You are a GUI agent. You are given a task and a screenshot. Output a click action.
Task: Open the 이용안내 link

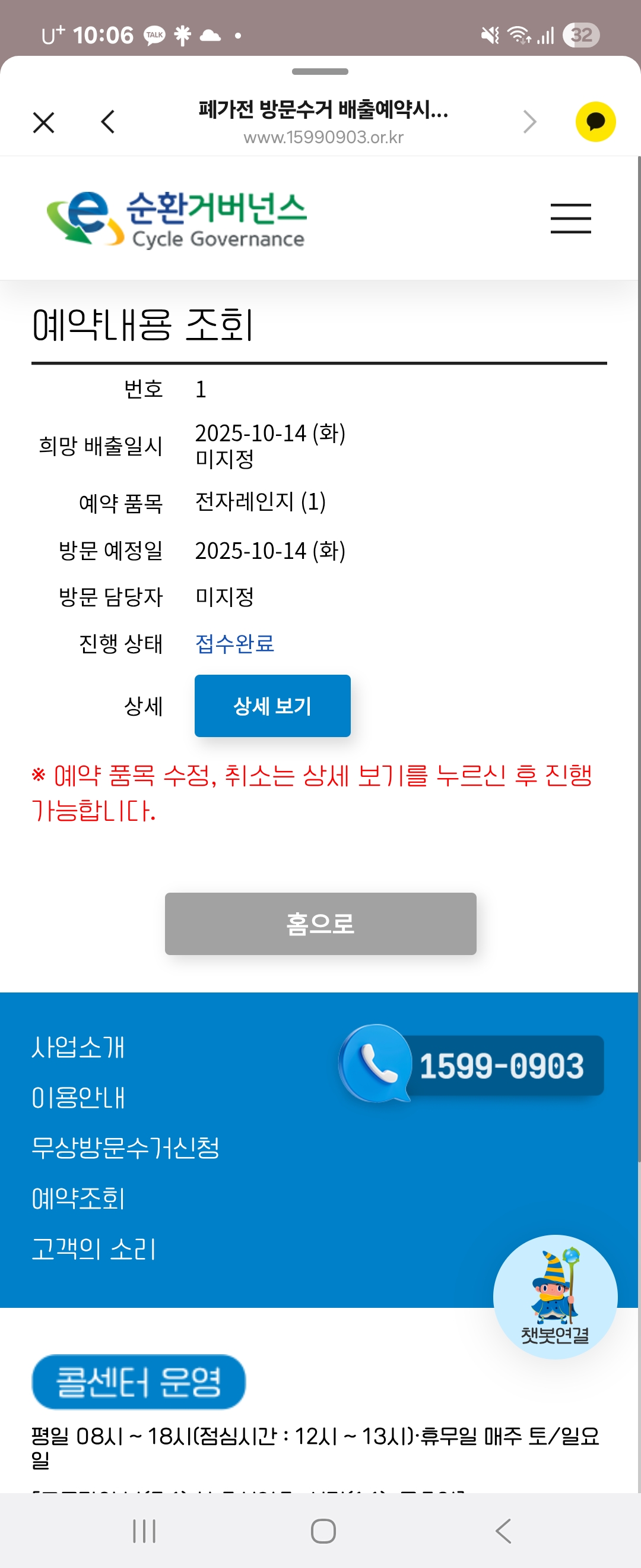pos(78,1098)
